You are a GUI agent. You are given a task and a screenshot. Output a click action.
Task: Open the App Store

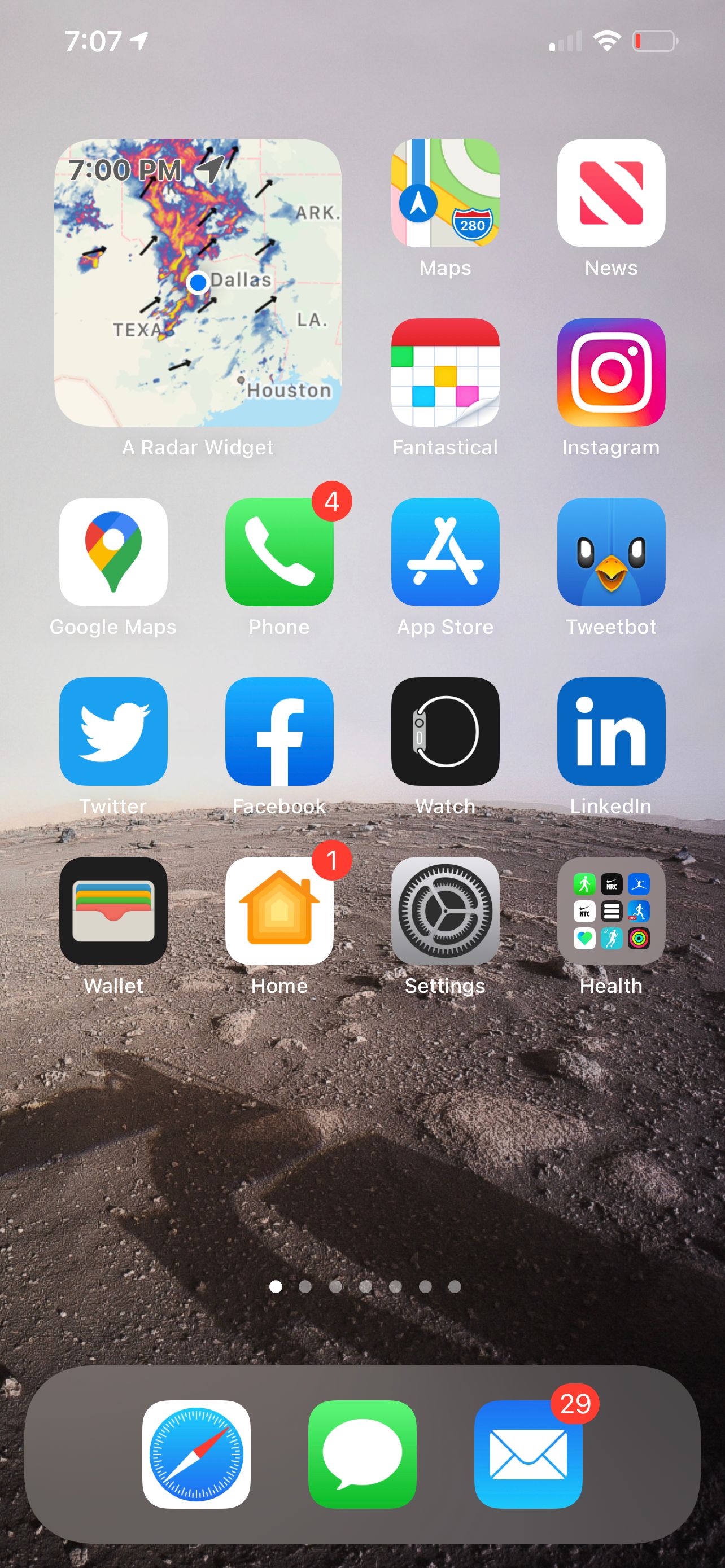tap(445, 551)
